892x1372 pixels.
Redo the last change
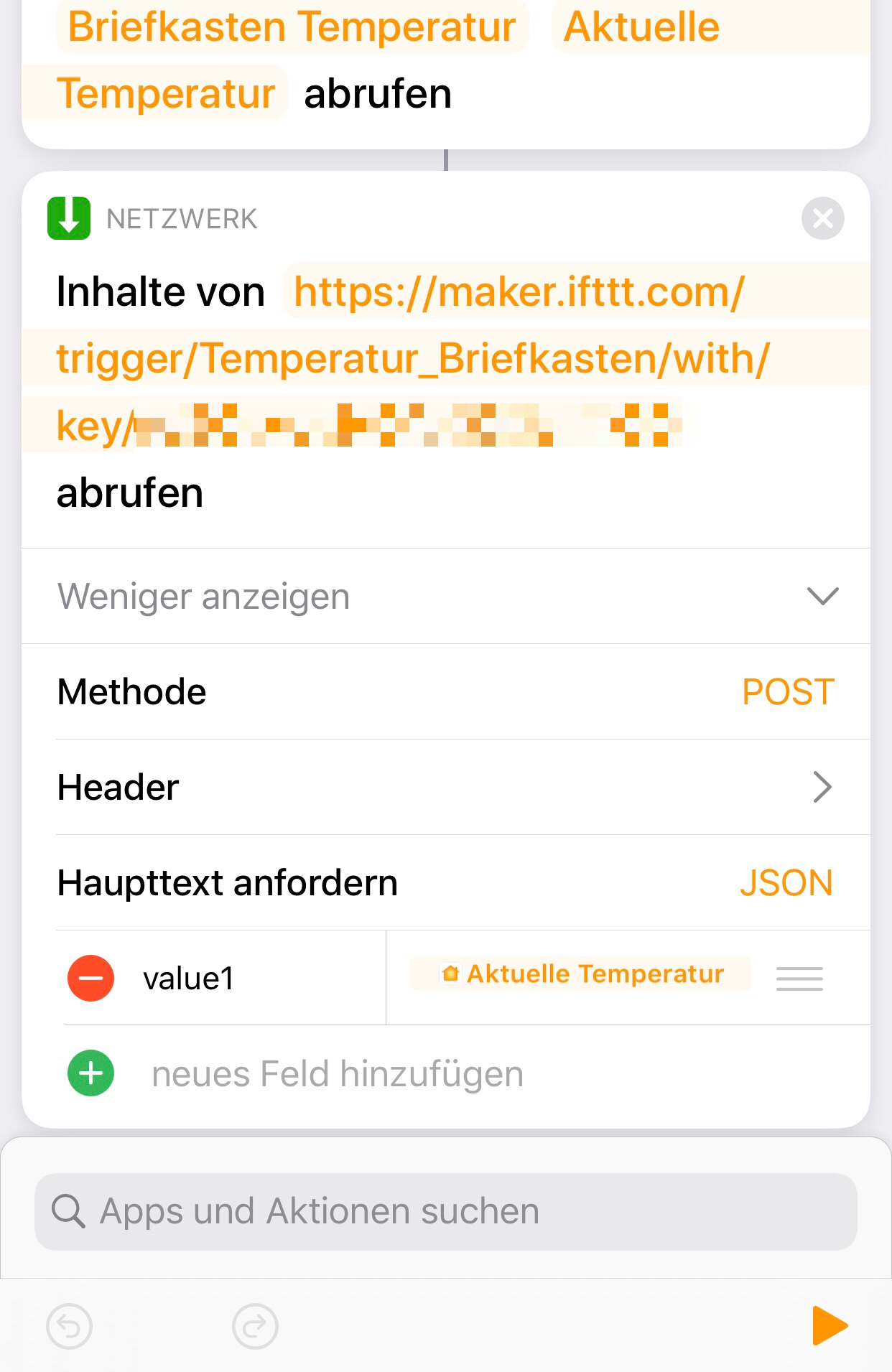pyautogui.click(x=255, y=1326)
